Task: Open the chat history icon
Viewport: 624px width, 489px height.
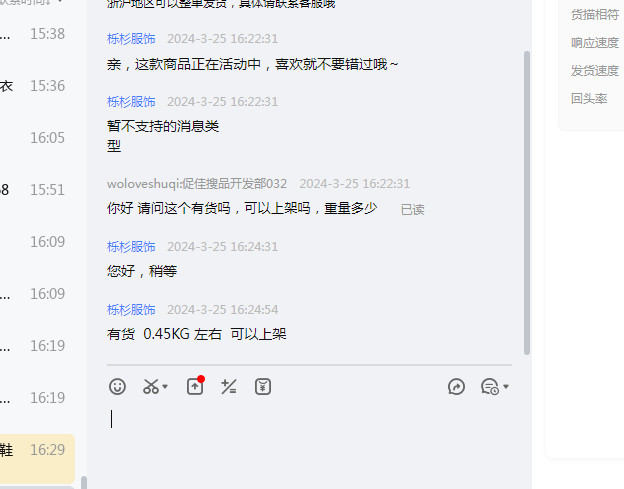Action: point(489,386)
